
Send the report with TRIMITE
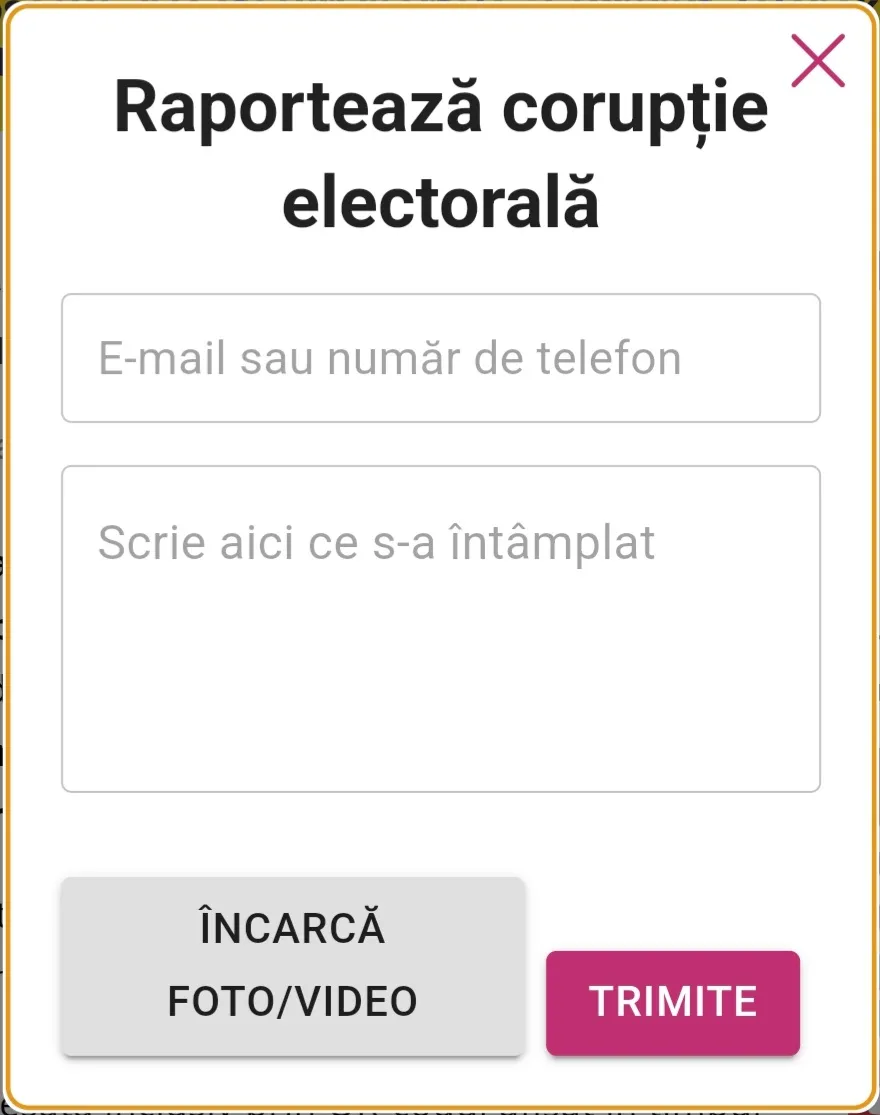672,1002
